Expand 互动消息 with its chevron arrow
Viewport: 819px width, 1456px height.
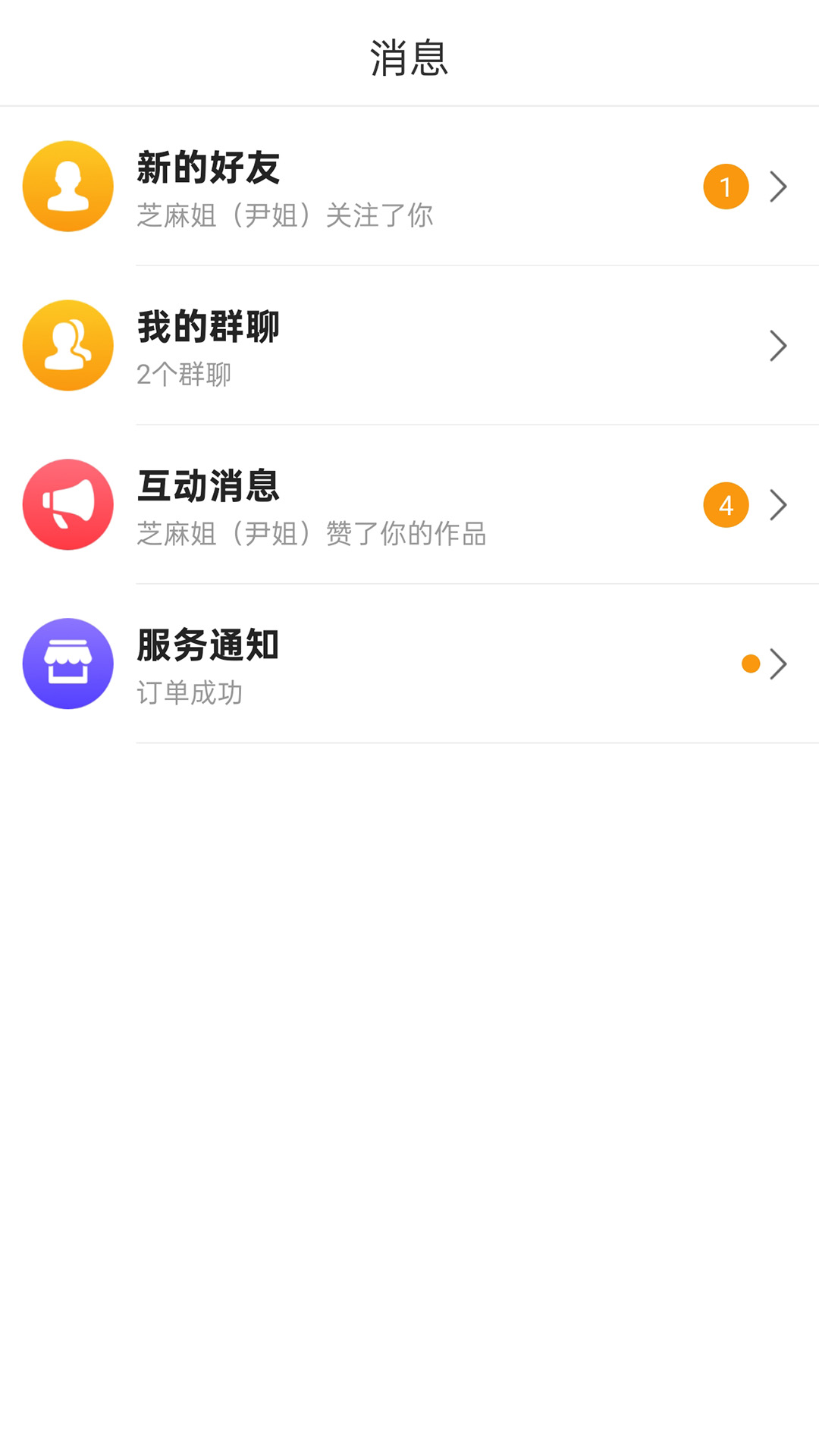779,504
